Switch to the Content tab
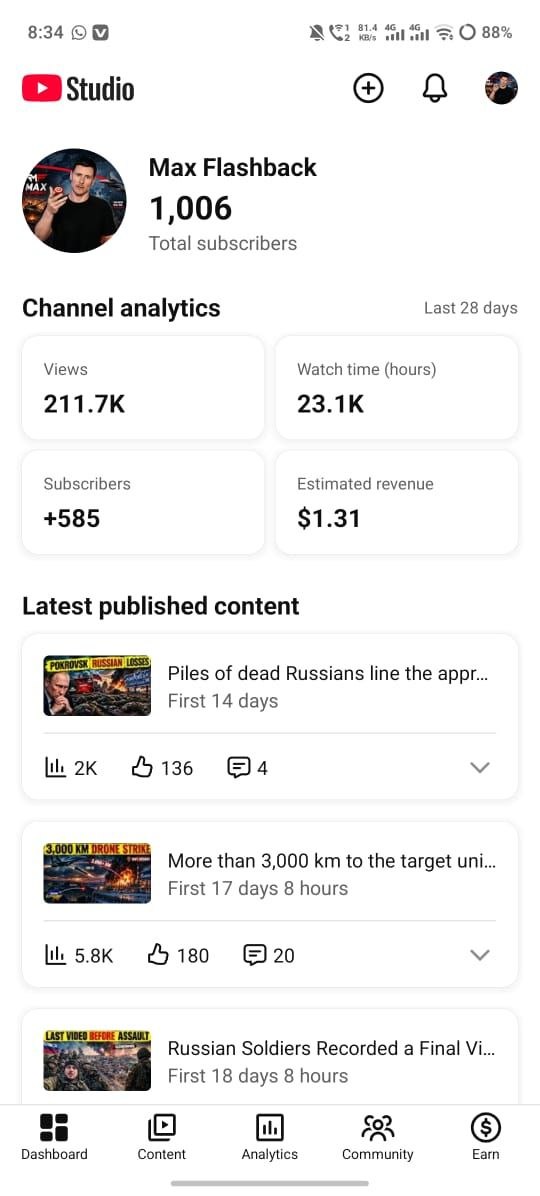Viewport: 540px width, 1196px height. pos(162,1137)
